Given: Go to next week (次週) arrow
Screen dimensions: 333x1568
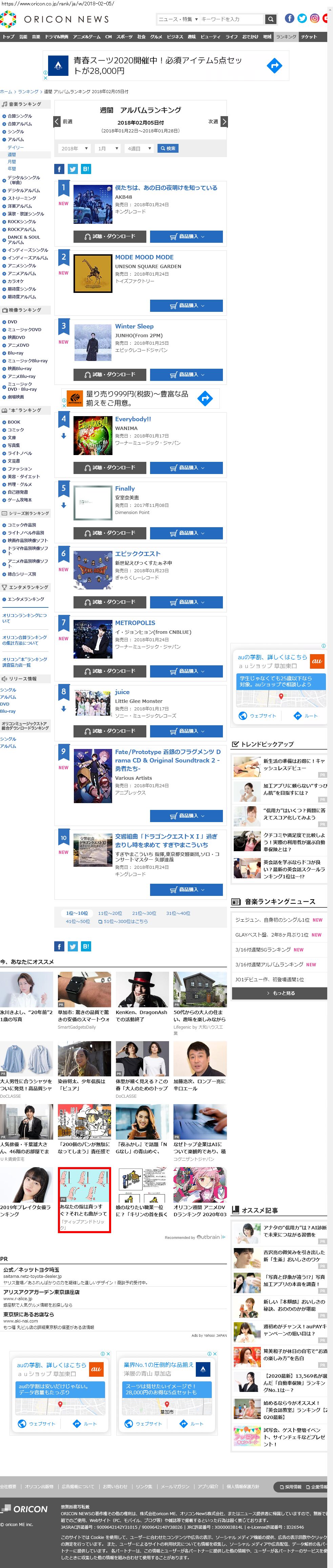Looking at the screenshot, I should [224, 122].
